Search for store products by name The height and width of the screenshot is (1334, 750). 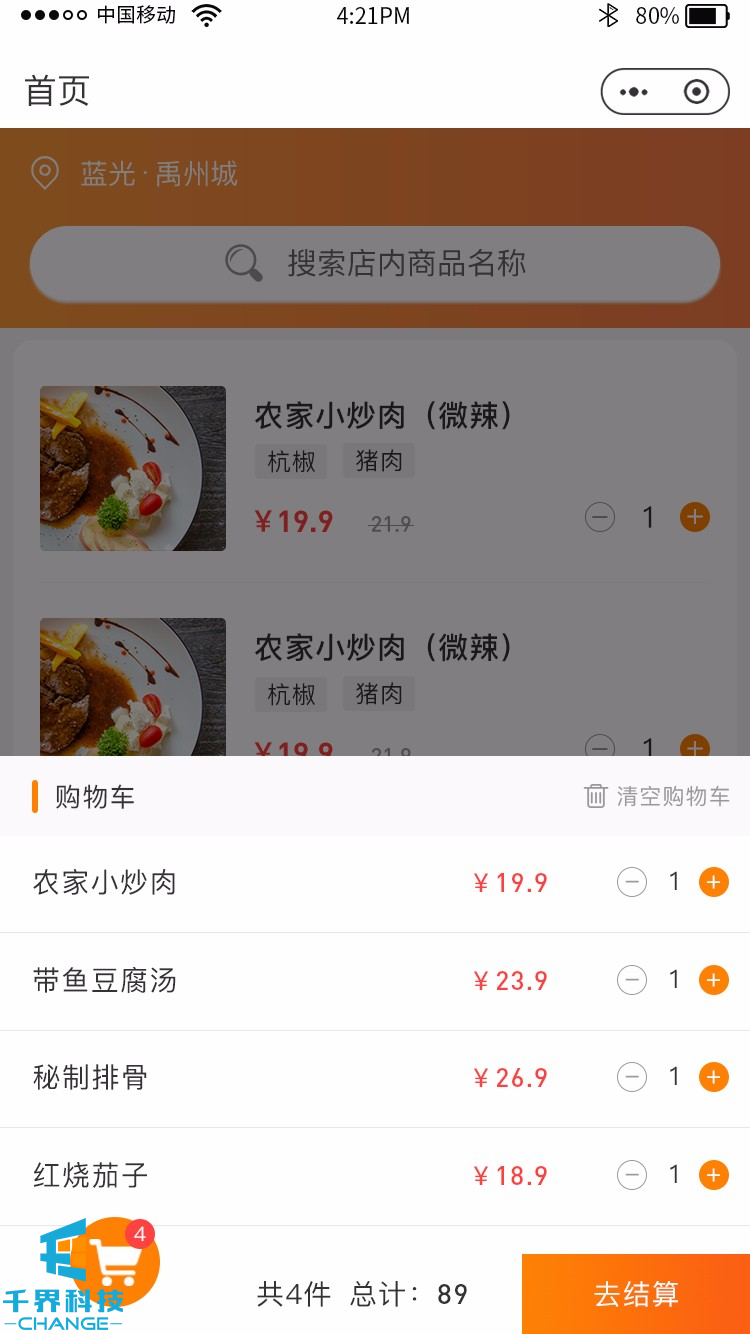375,264
